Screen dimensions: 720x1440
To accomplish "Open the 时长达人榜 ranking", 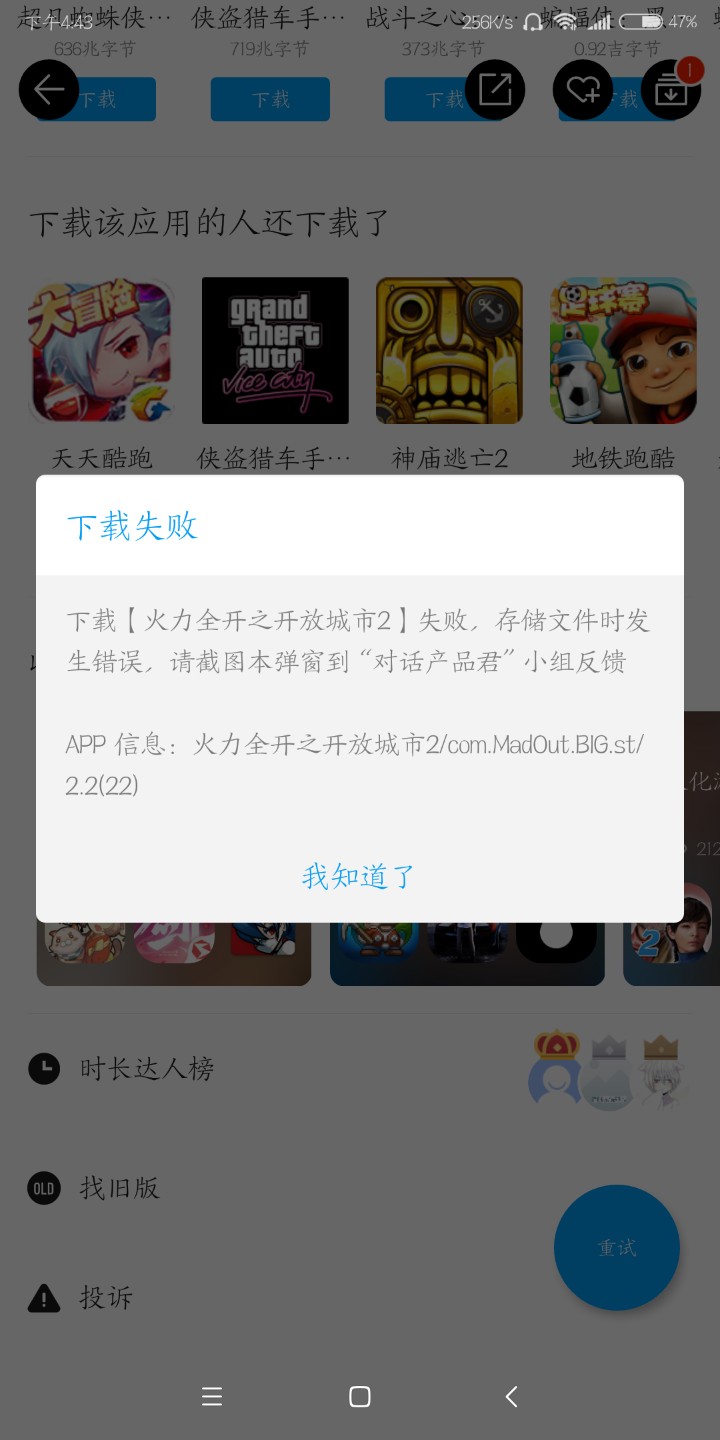I will point(147,1069).
